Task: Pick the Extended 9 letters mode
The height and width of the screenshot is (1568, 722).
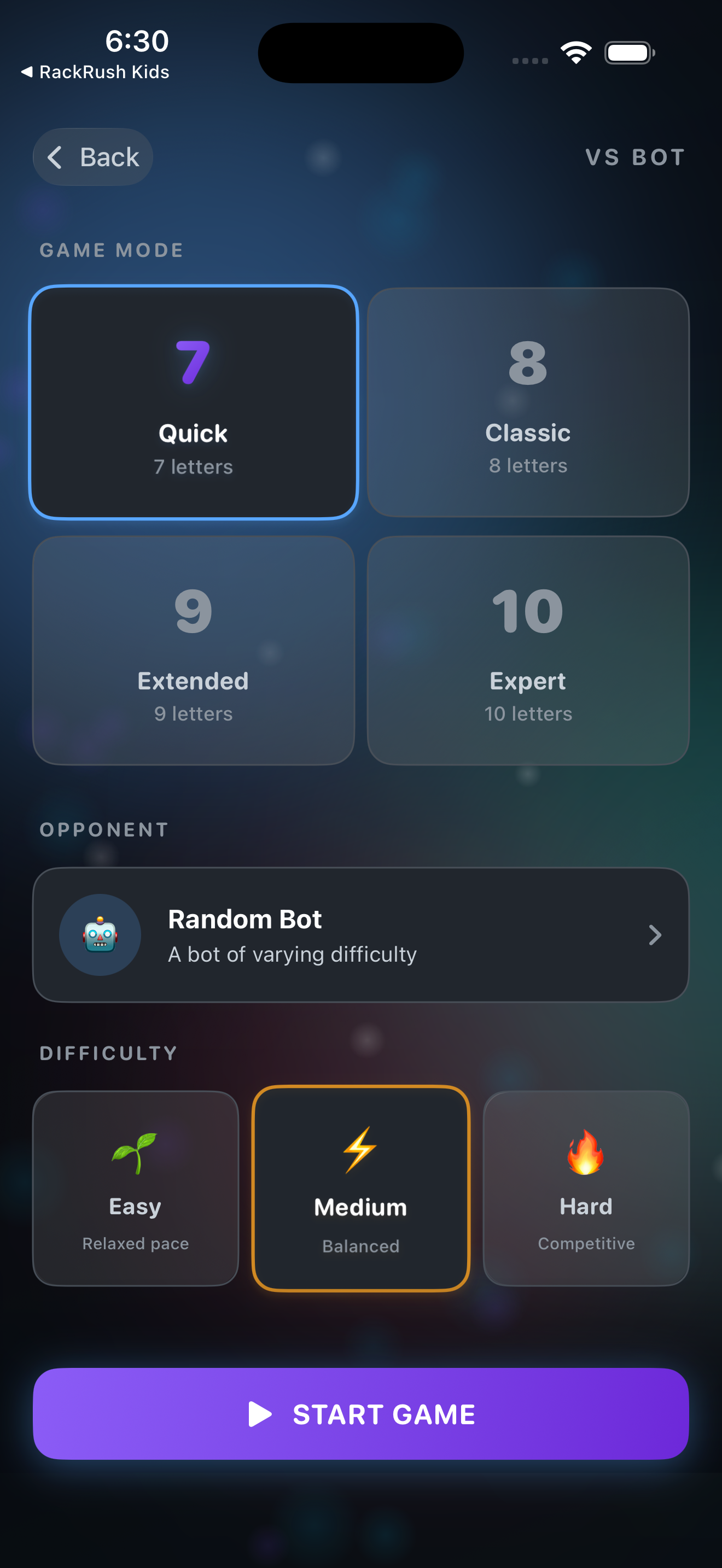Action: (194, 650)
